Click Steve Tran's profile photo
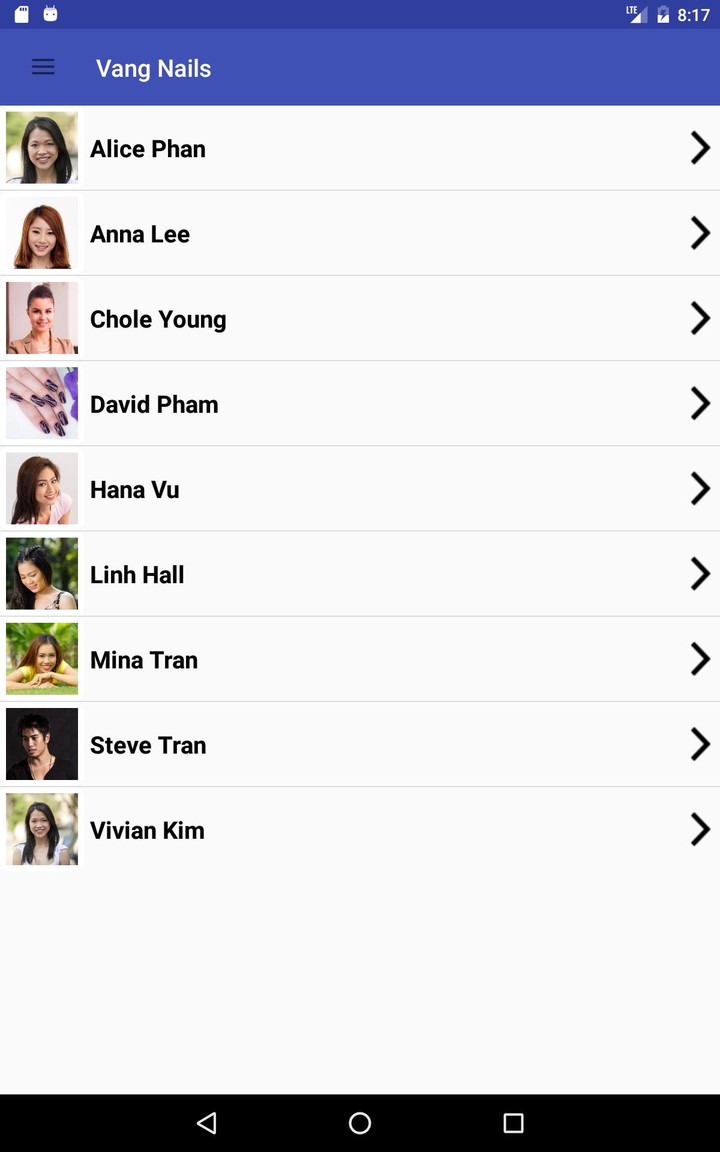Screen dimensions: 720x1152 click(41, 743)
